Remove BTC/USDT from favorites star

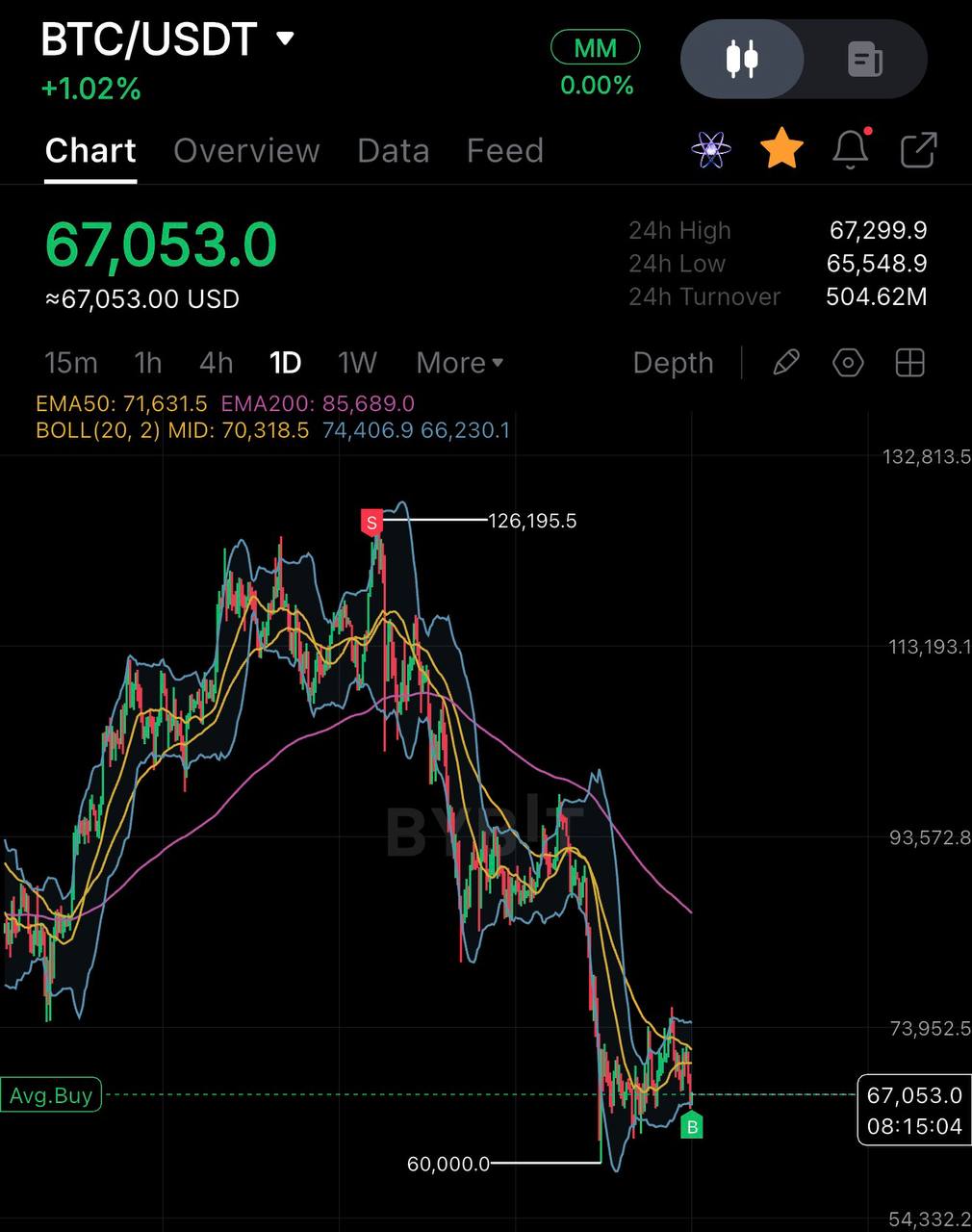(x=781, y=149)
